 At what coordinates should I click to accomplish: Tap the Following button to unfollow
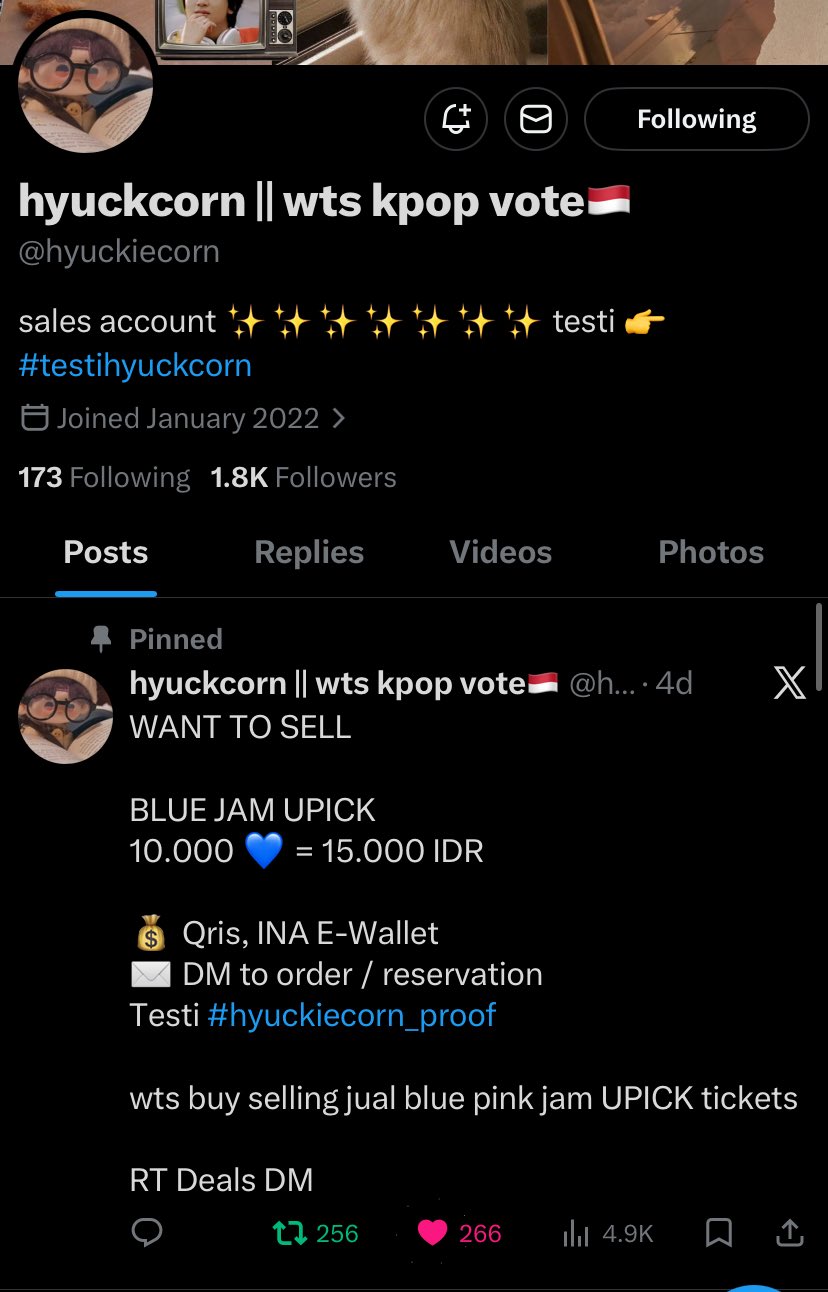click(x=696, y=120)
